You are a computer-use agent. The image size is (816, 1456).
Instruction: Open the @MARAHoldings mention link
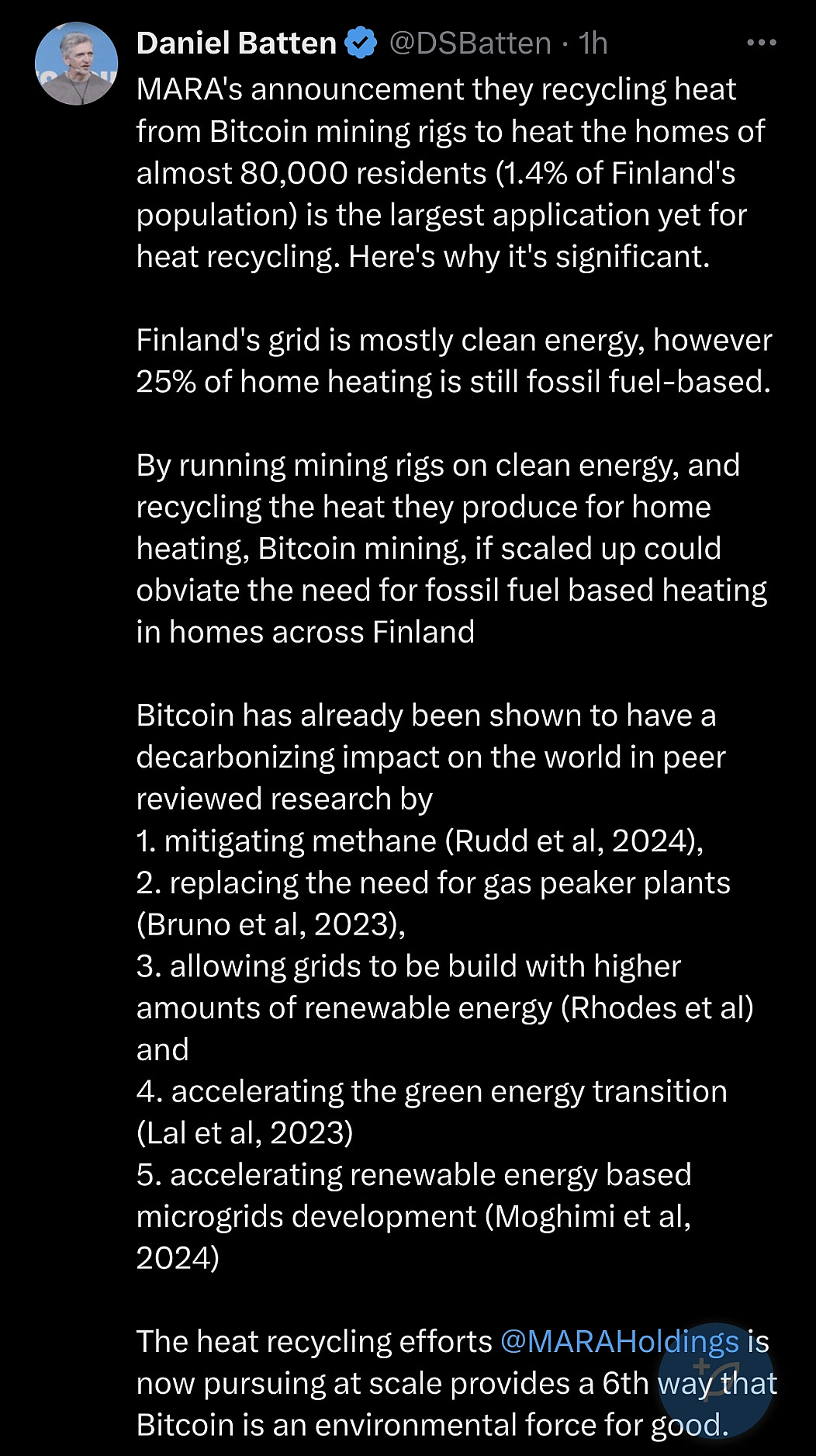click(x=620, y=1341)
